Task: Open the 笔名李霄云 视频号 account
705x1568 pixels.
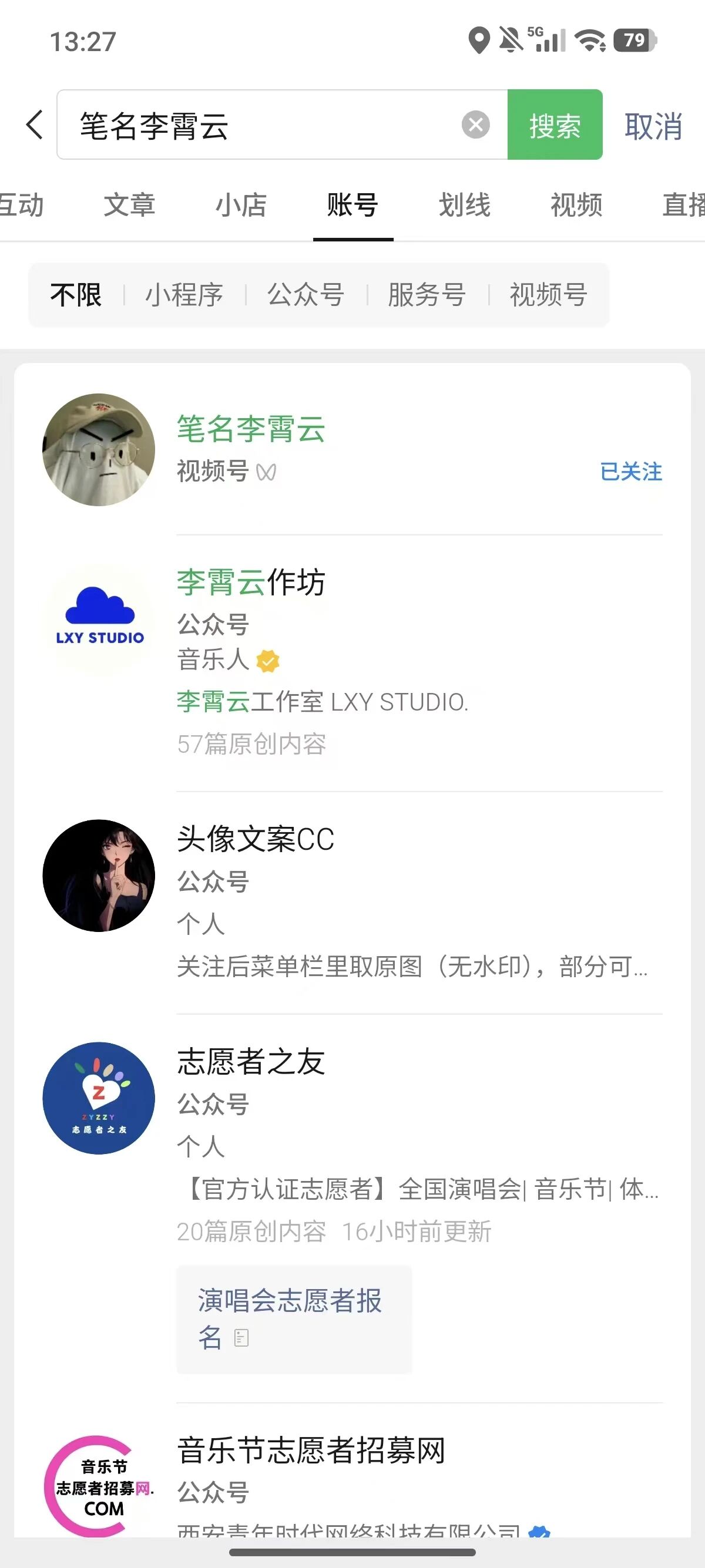Action: (x=251, y=430)
